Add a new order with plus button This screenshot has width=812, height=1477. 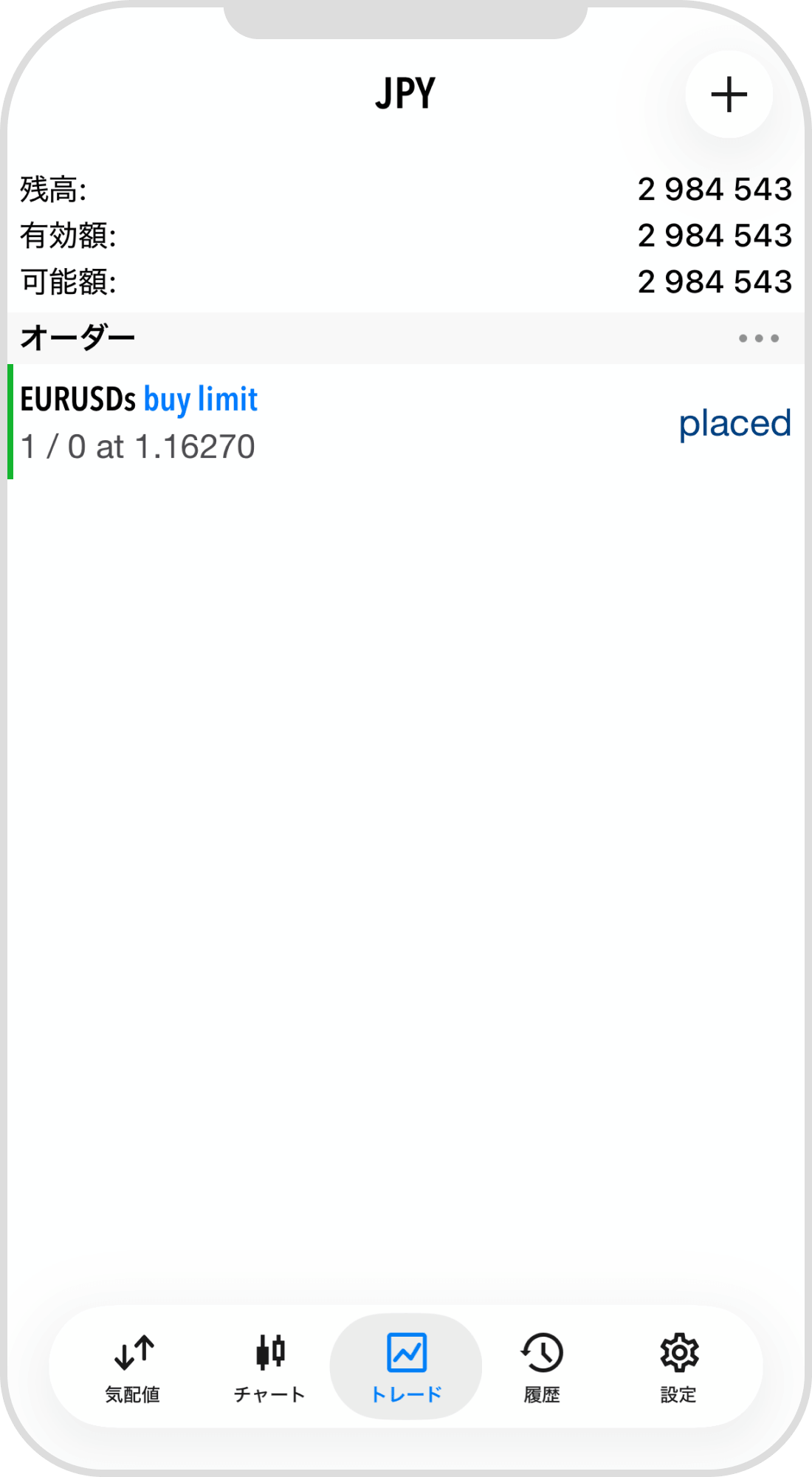[x=729, y=95]
